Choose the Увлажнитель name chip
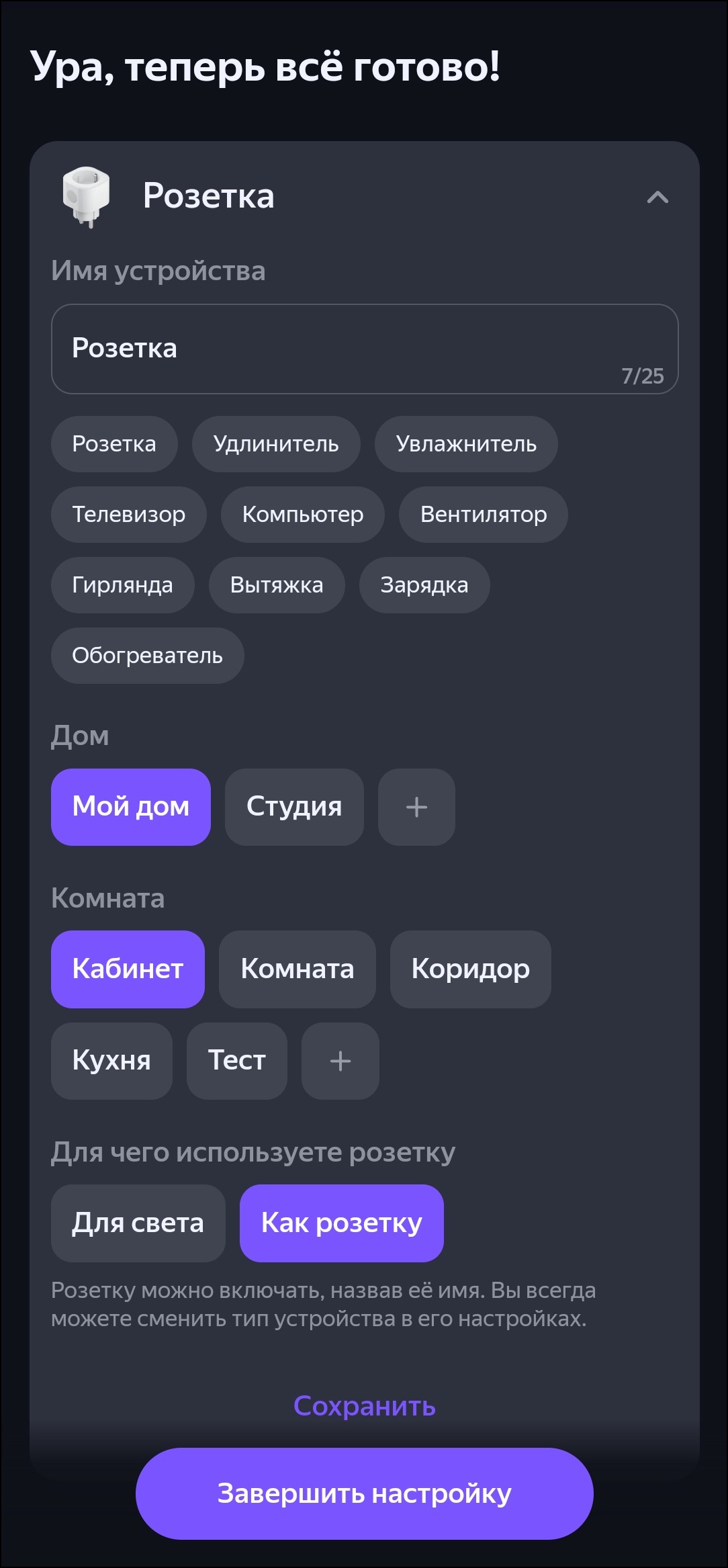This screenshot has height=1568, width=728. [x=466, y=444]
